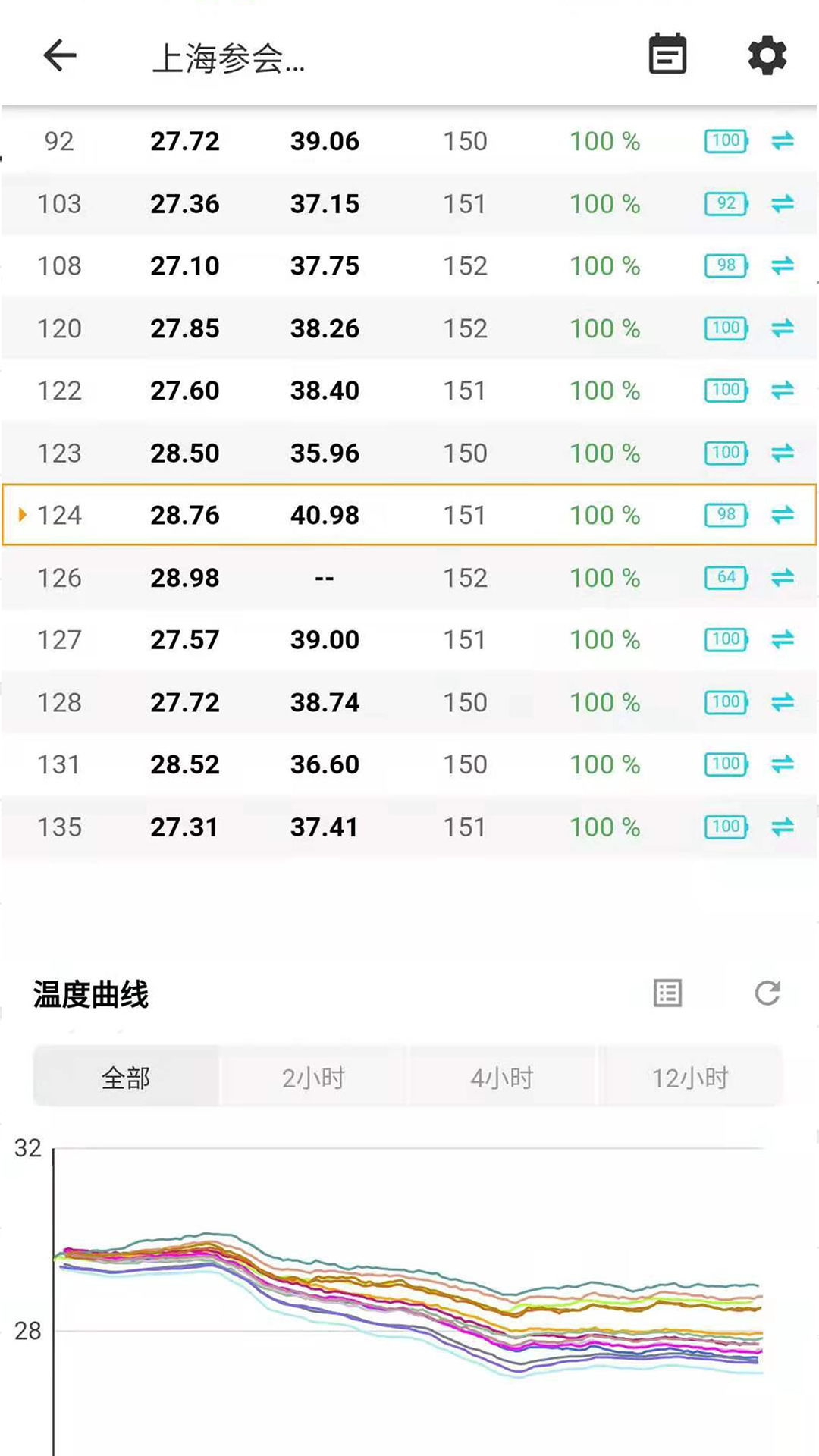This screenshot has height=1456, width=819.
Task: Switch to the 12小时 time range tab
Action: (x=689, y=1076)
